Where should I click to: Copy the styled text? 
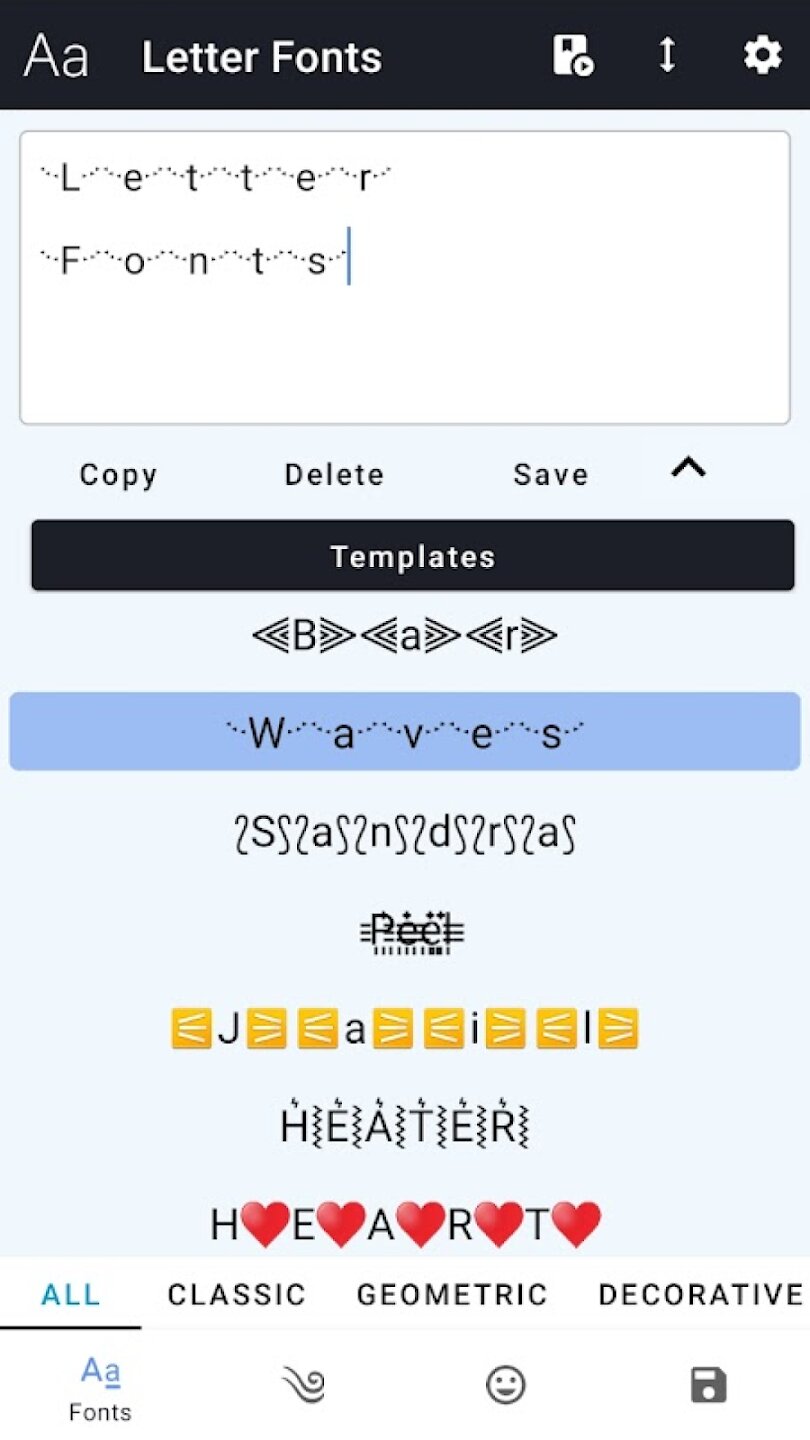119,474
